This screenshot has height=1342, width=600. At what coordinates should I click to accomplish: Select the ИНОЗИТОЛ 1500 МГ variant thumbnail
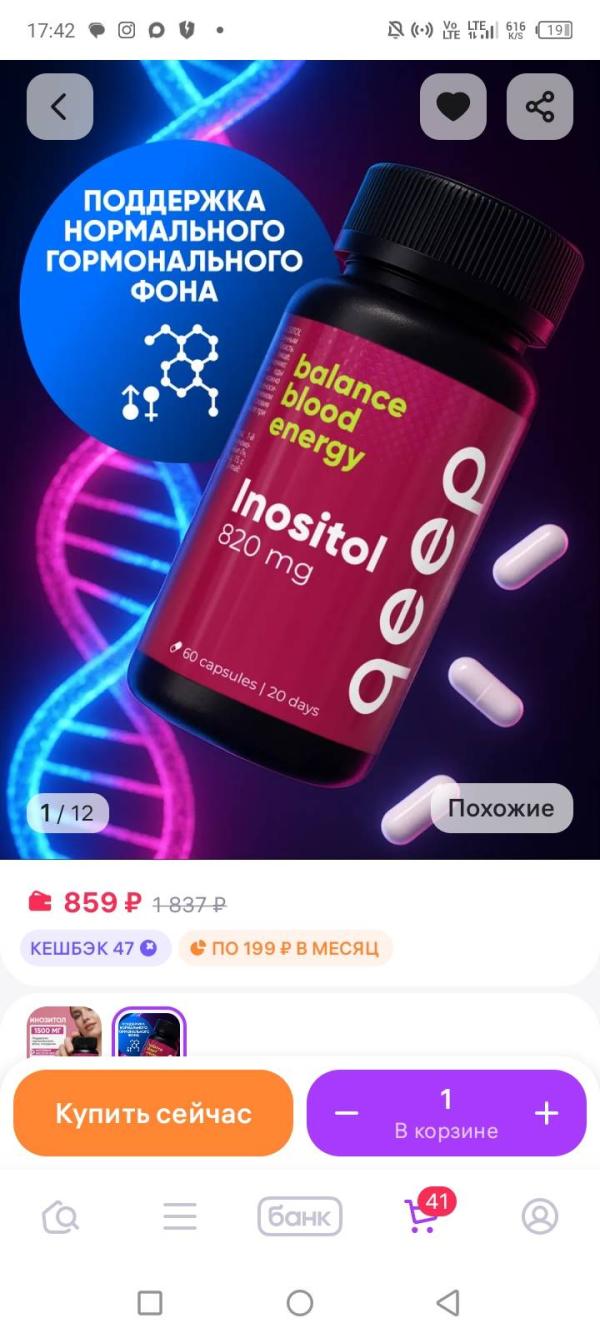64,1032
